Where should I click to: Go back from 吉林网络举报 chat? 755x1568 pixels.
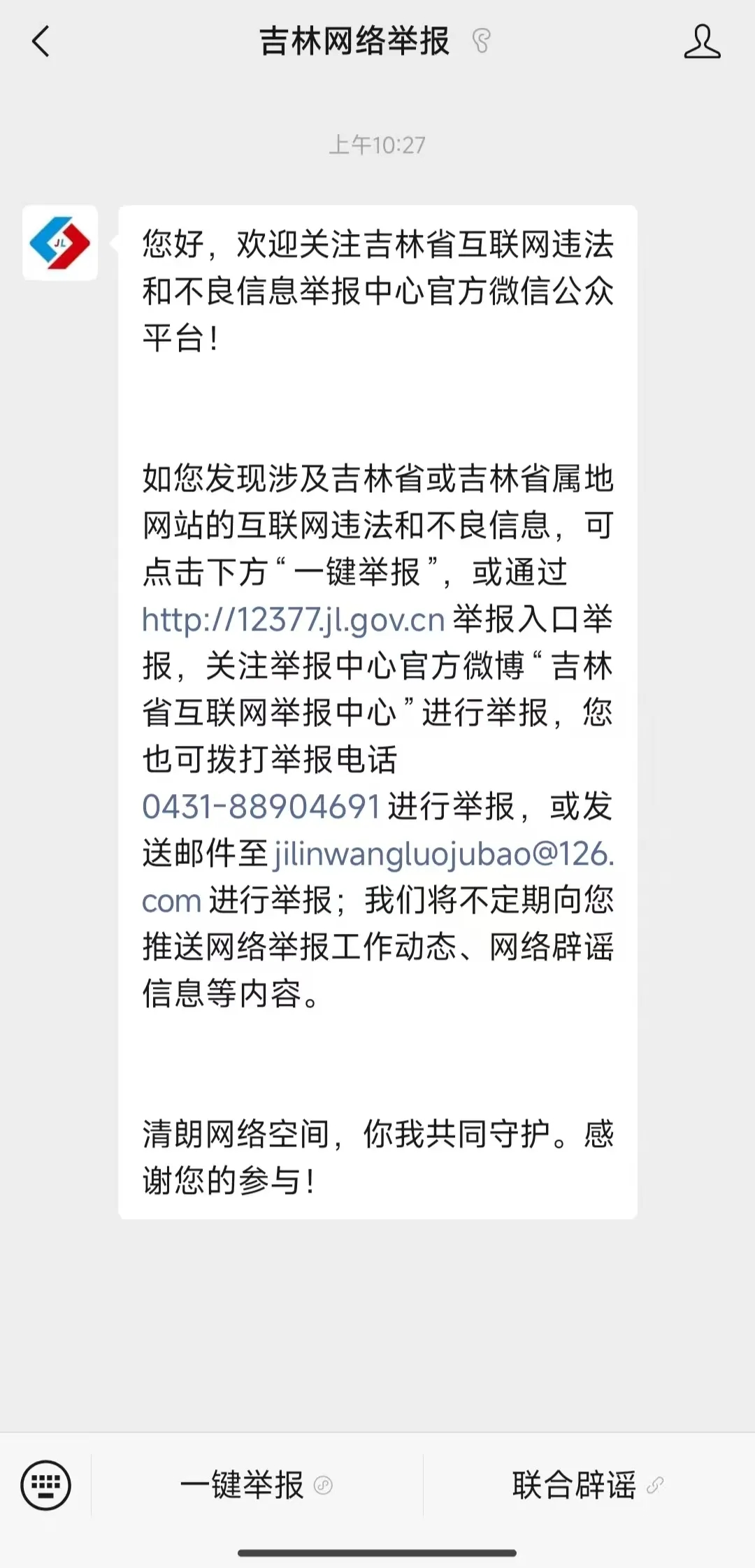(x=42, y=42)
